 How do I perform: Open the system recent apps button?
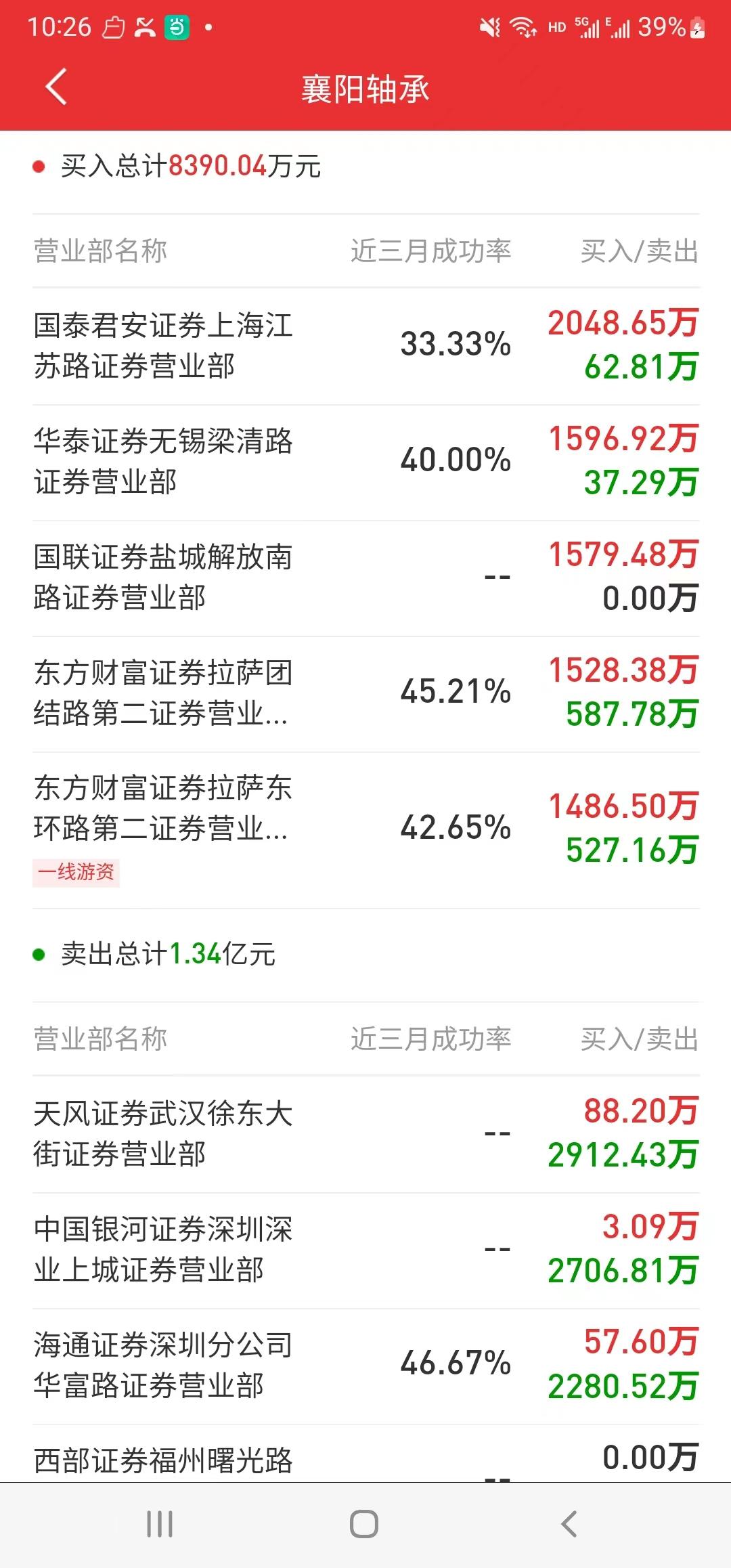click(160, 1524)
